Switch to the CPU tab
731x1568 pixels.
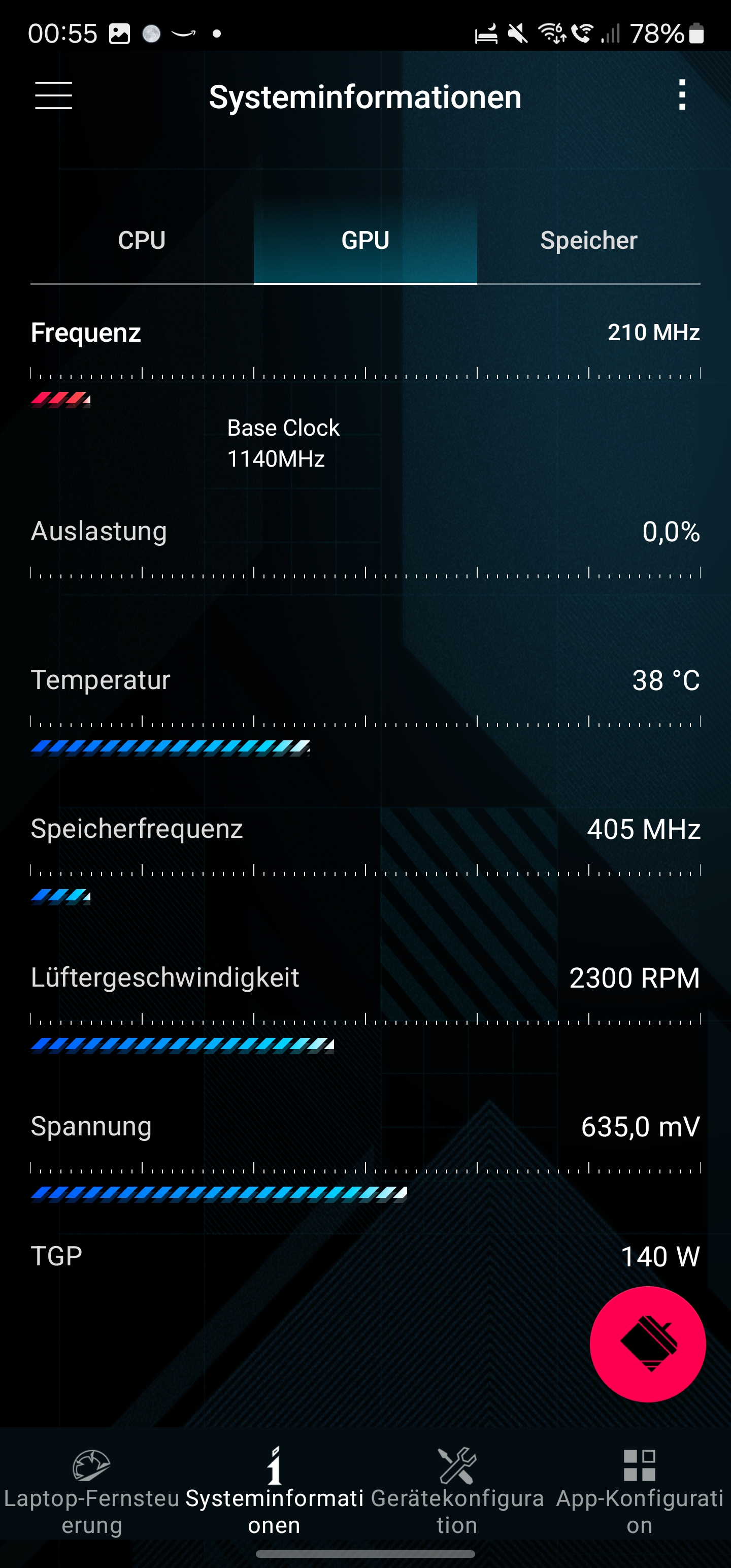[x=142, y=241]
